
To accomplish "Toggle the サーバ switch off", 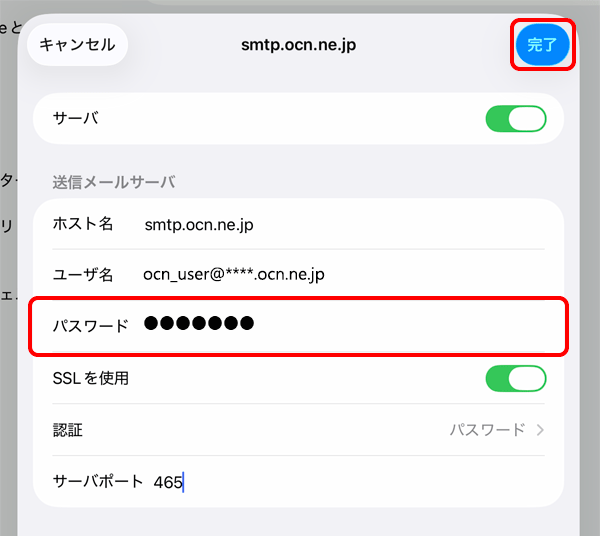I will (x=515, y=119).
